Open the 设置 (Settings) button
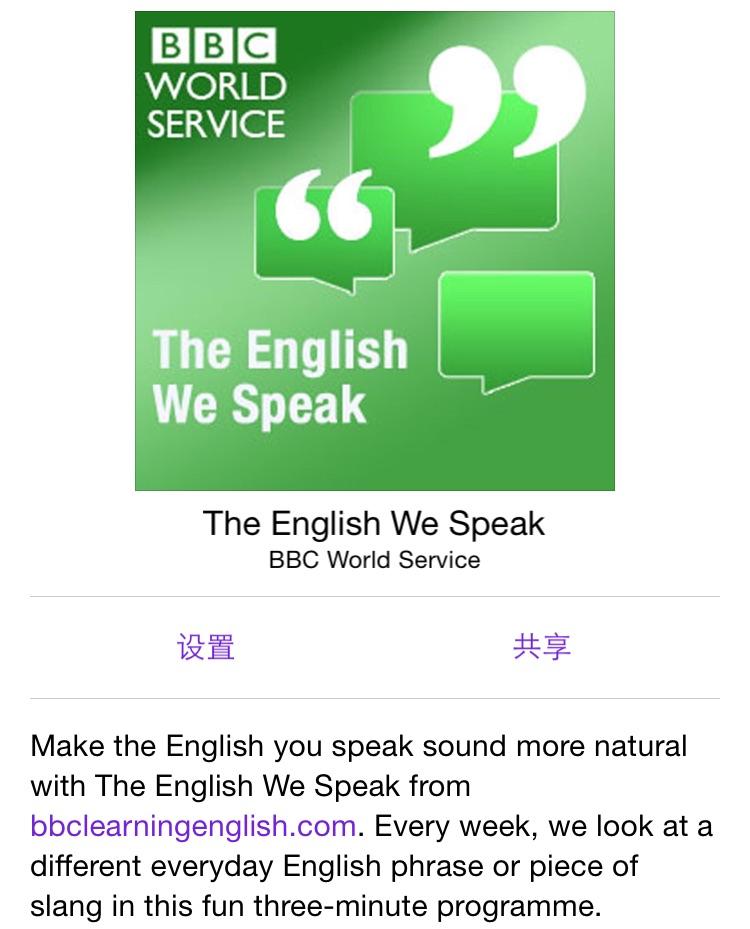 [206, 647]
